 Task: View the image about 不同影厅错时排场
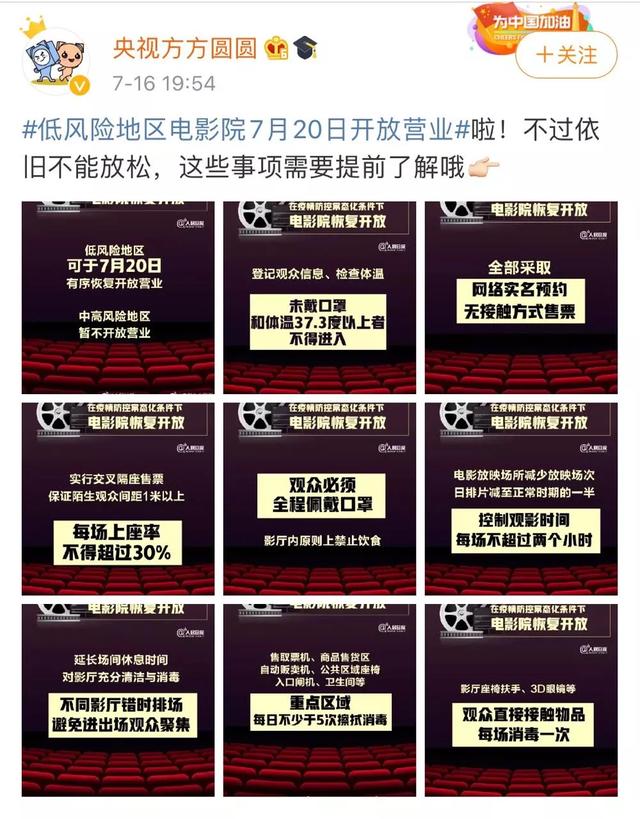pyautogui.click(x=118, y=700)
